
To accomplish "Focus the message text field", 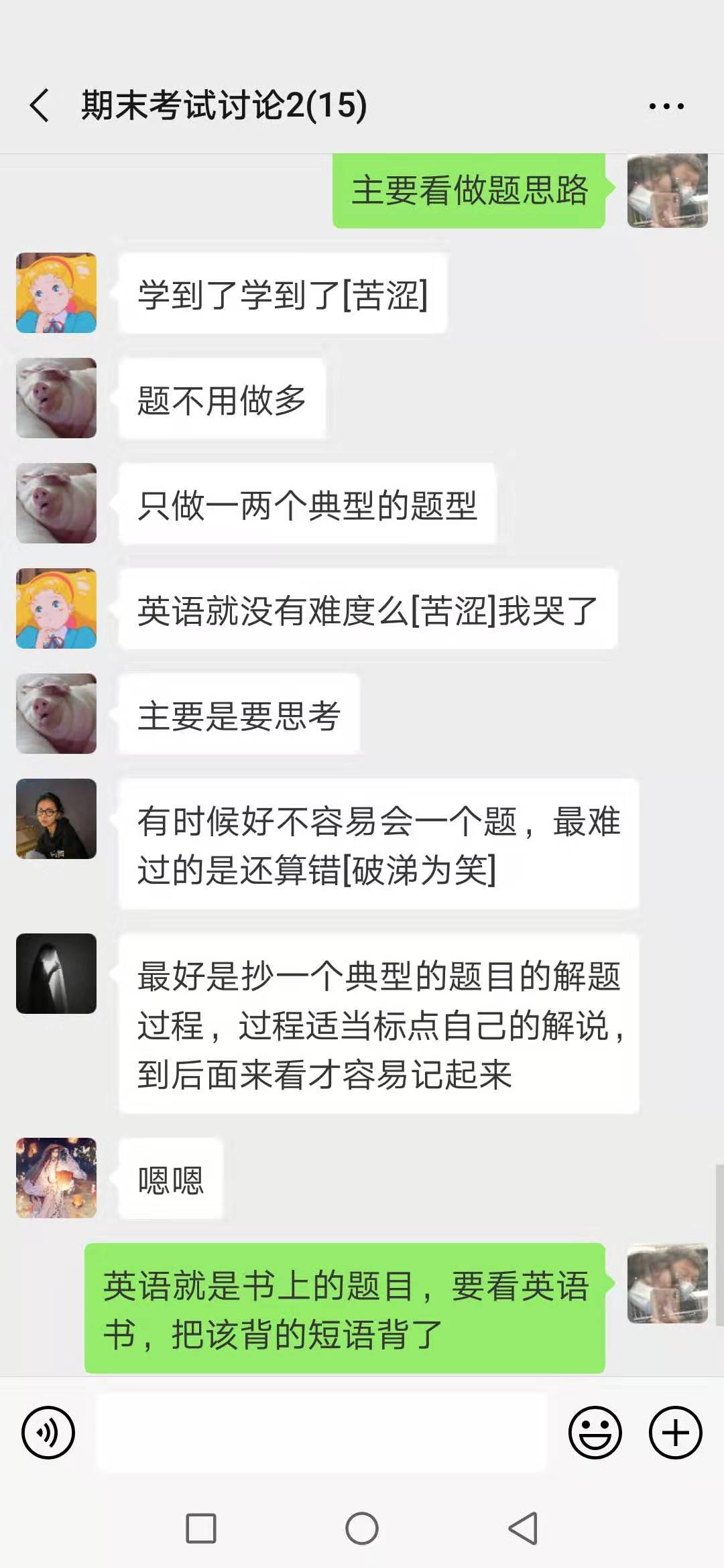I will (x=322, y=1433).
